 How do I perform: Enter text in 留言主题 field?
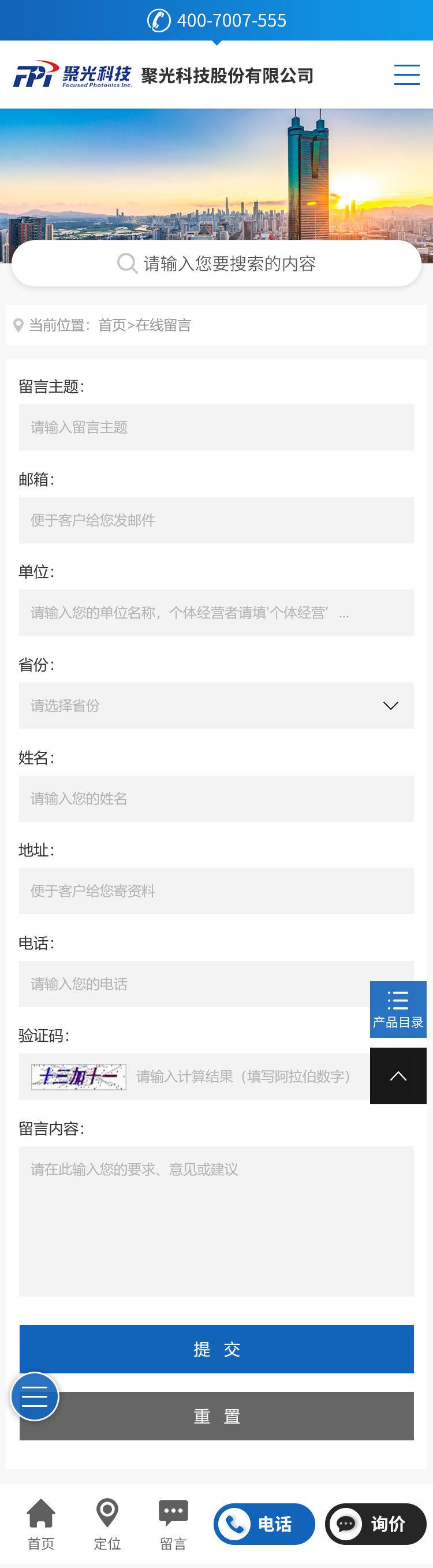click(x=216, y=427)
